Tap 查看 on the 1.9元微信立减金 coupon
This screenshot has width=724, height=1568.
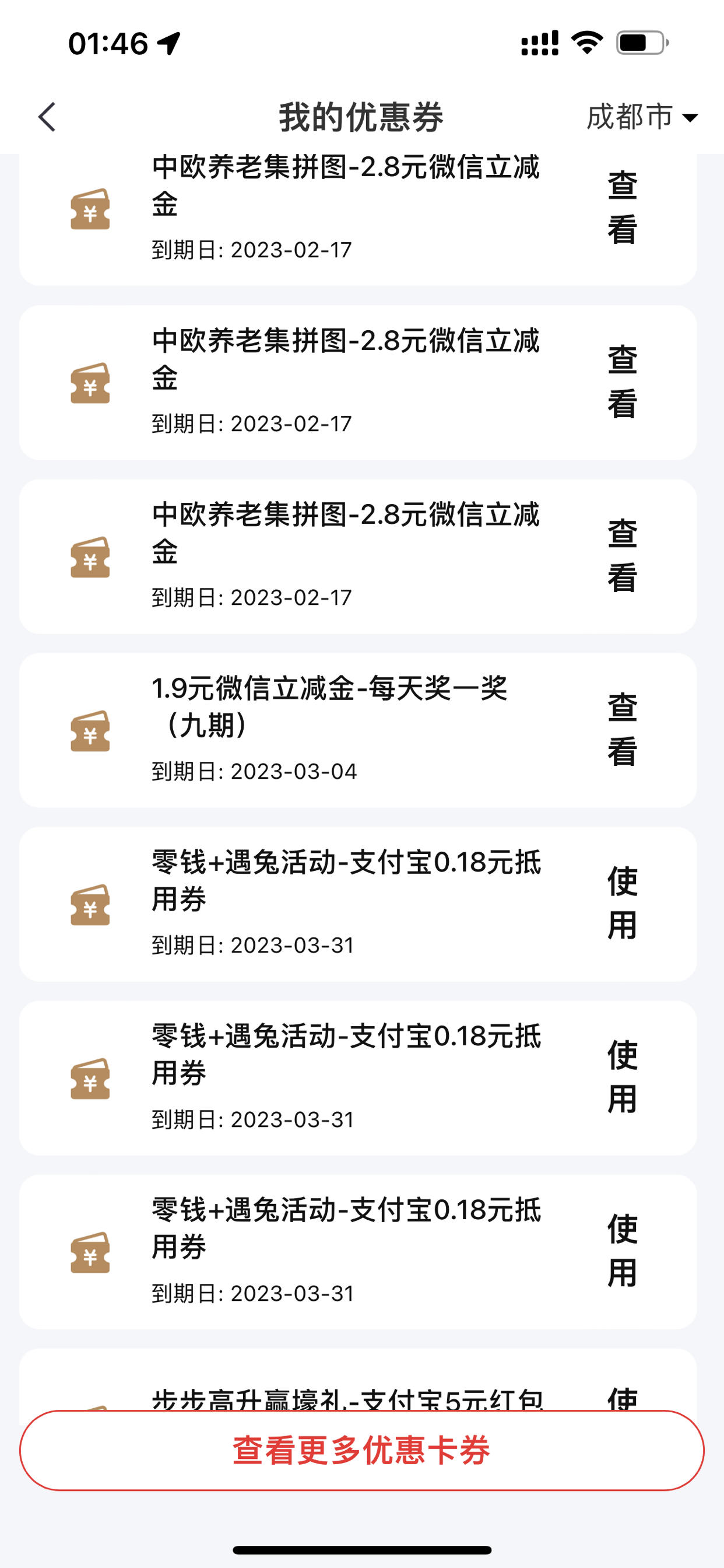(622, 730)
